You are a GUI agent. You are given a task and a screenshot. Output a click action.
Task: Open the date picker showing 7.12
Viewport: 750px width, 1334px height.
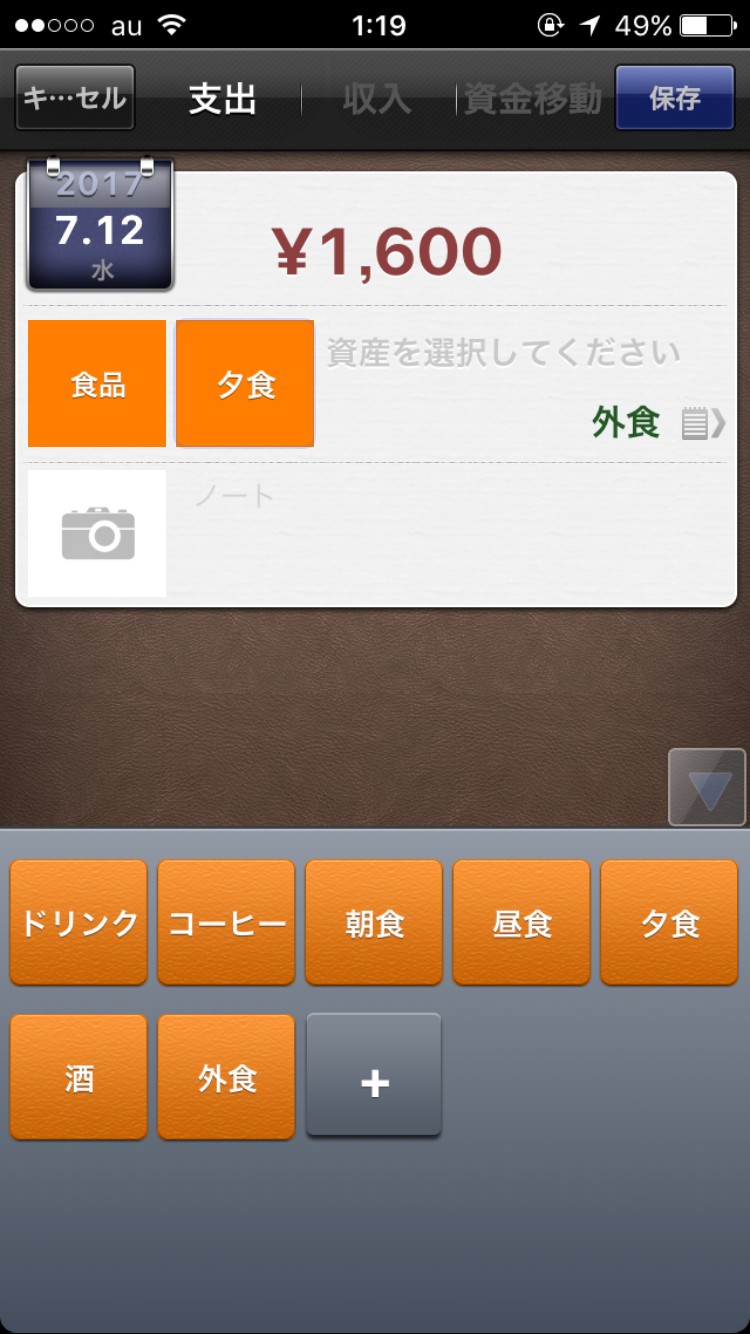click(100, 226)
